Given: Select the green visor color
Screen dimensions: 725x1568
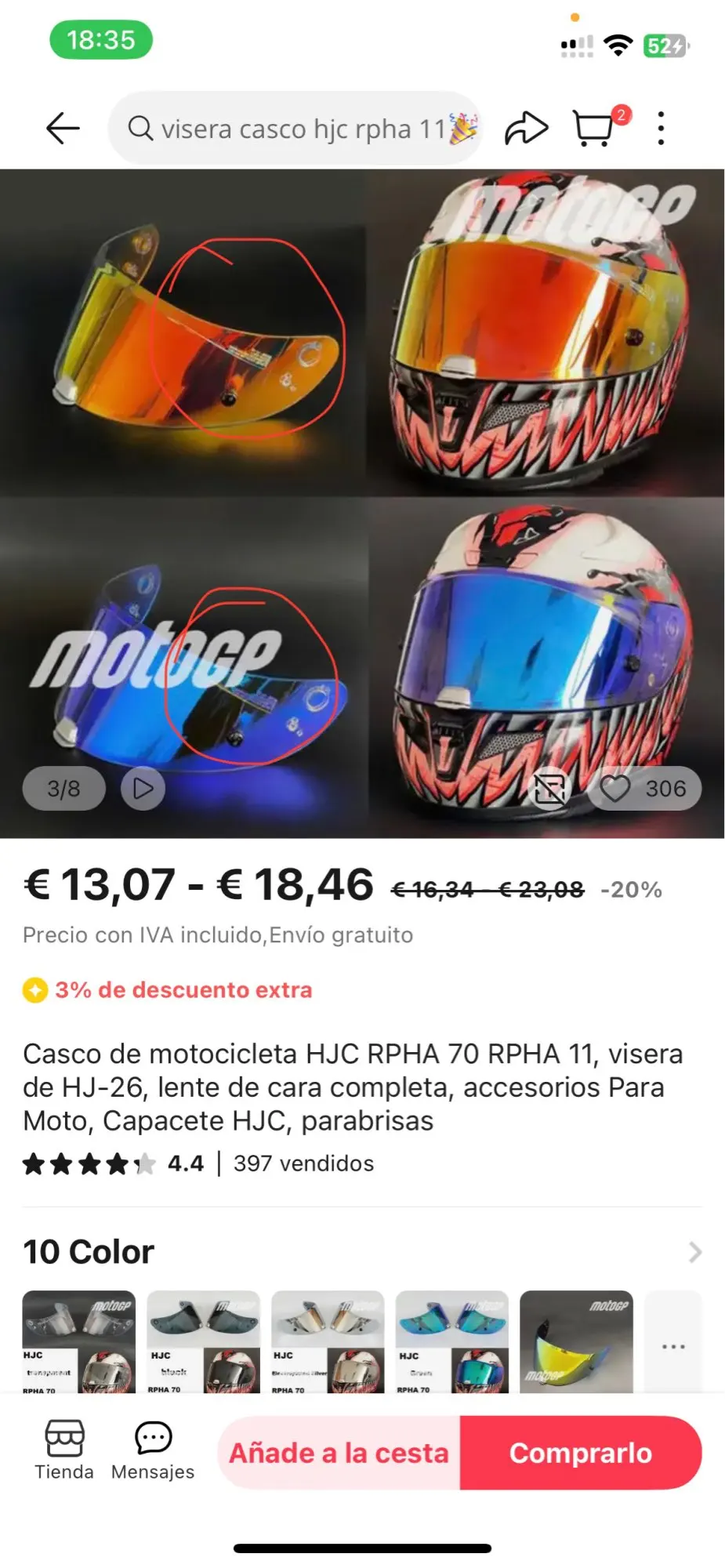Looking at the screenshot, I should point(452,1341).
